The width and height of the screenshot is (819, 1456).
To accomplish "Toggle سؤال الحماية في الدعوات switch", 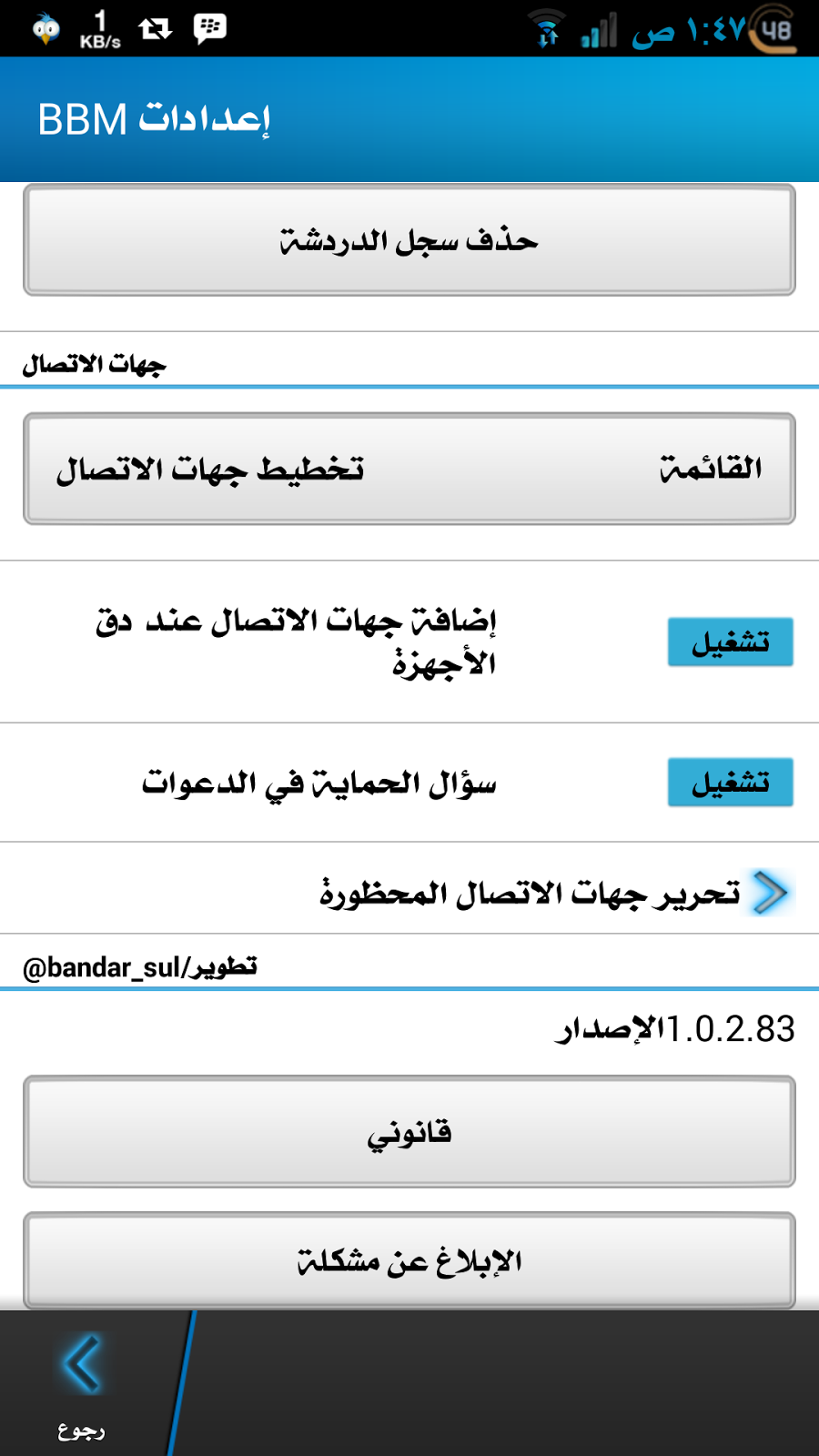I will coord(730,783).
